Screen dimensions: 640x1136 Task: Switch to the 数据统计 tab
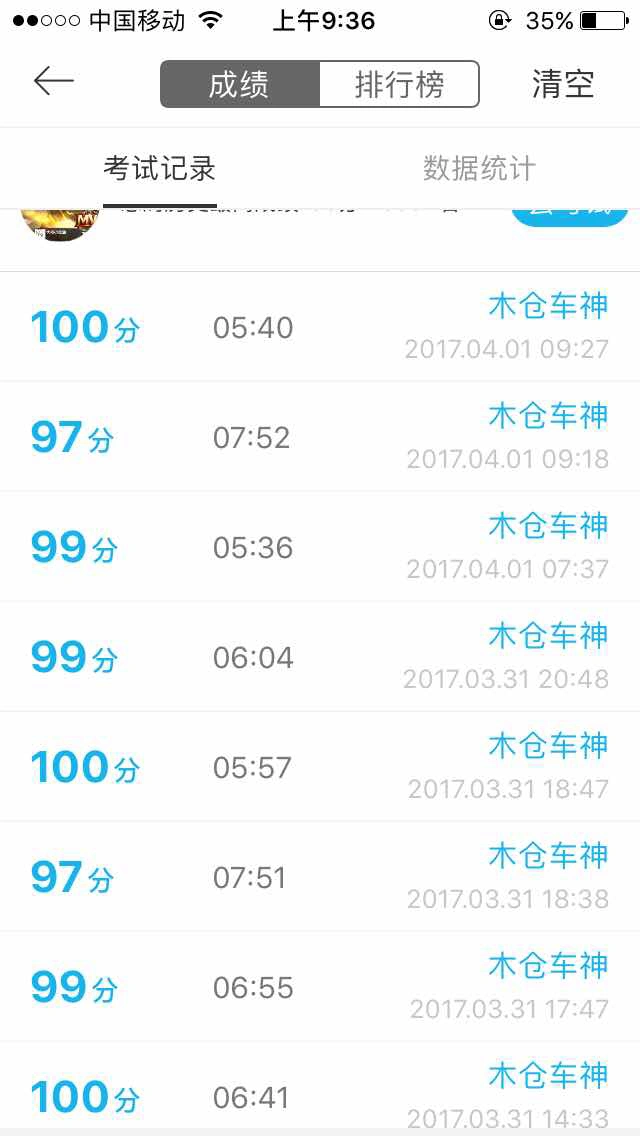point(479,169)
